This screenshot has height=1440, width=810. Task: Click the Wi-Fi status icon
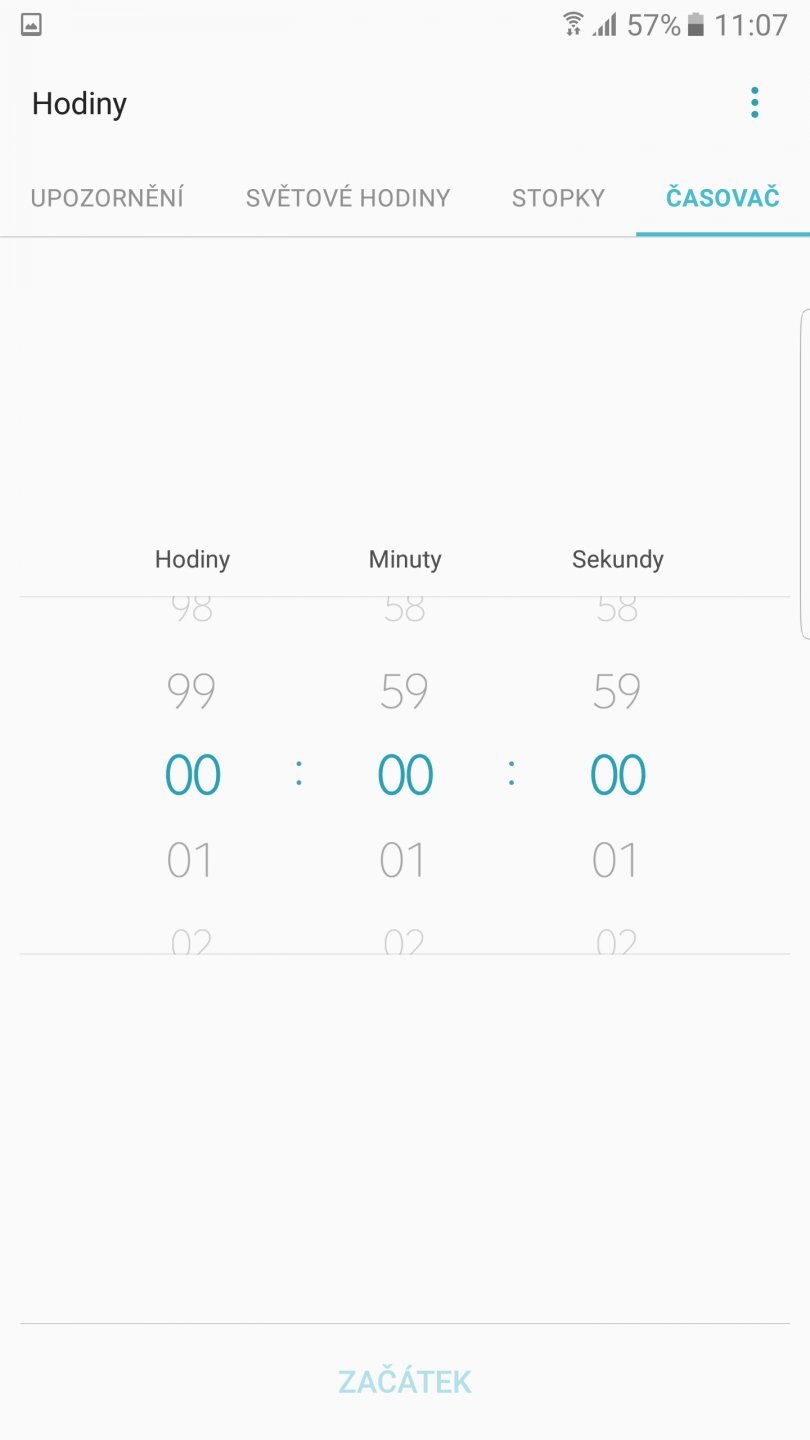(x=573, y=25)
